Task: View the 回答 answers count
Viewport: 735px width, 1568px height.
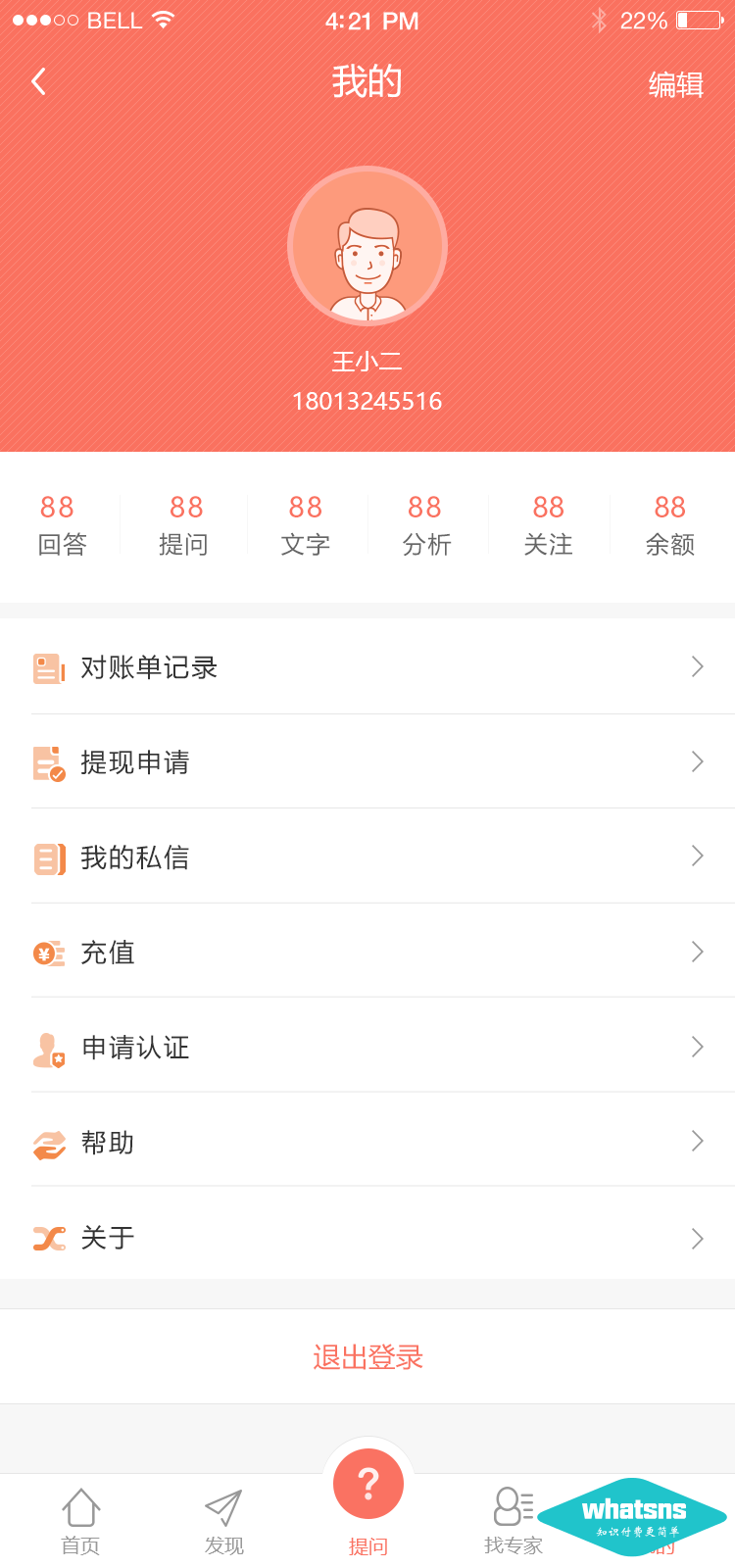Action: click(x=62, y=525)
